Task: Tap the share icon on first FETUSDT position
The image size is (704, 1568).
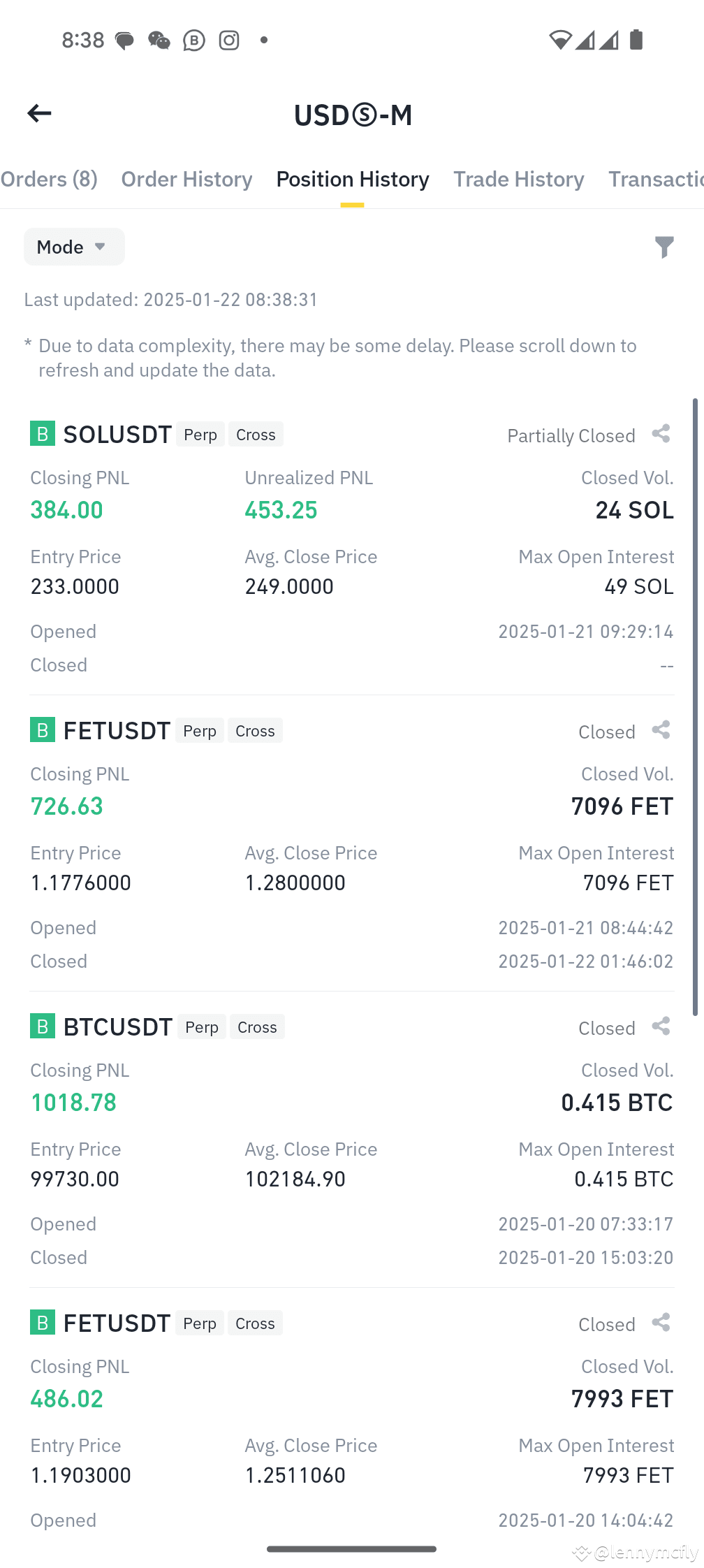Action: (x=661, y=729)
